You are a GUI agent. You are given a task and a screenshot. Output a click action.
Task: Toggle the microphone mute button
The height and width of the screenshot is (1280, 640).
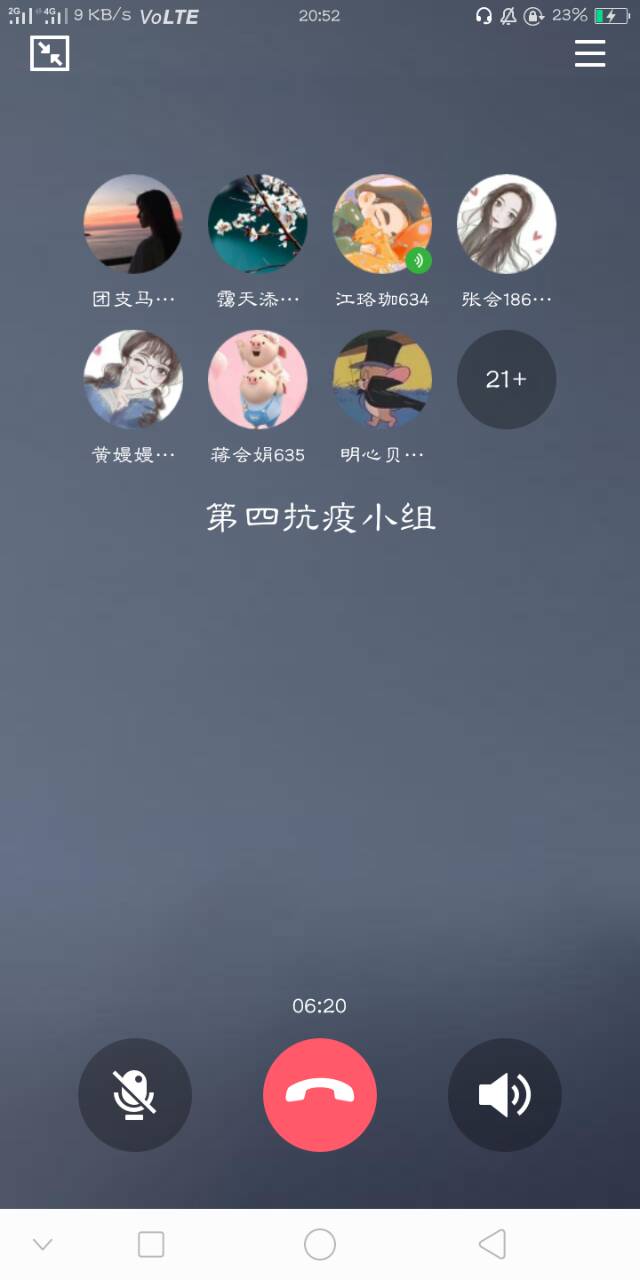135,1095
